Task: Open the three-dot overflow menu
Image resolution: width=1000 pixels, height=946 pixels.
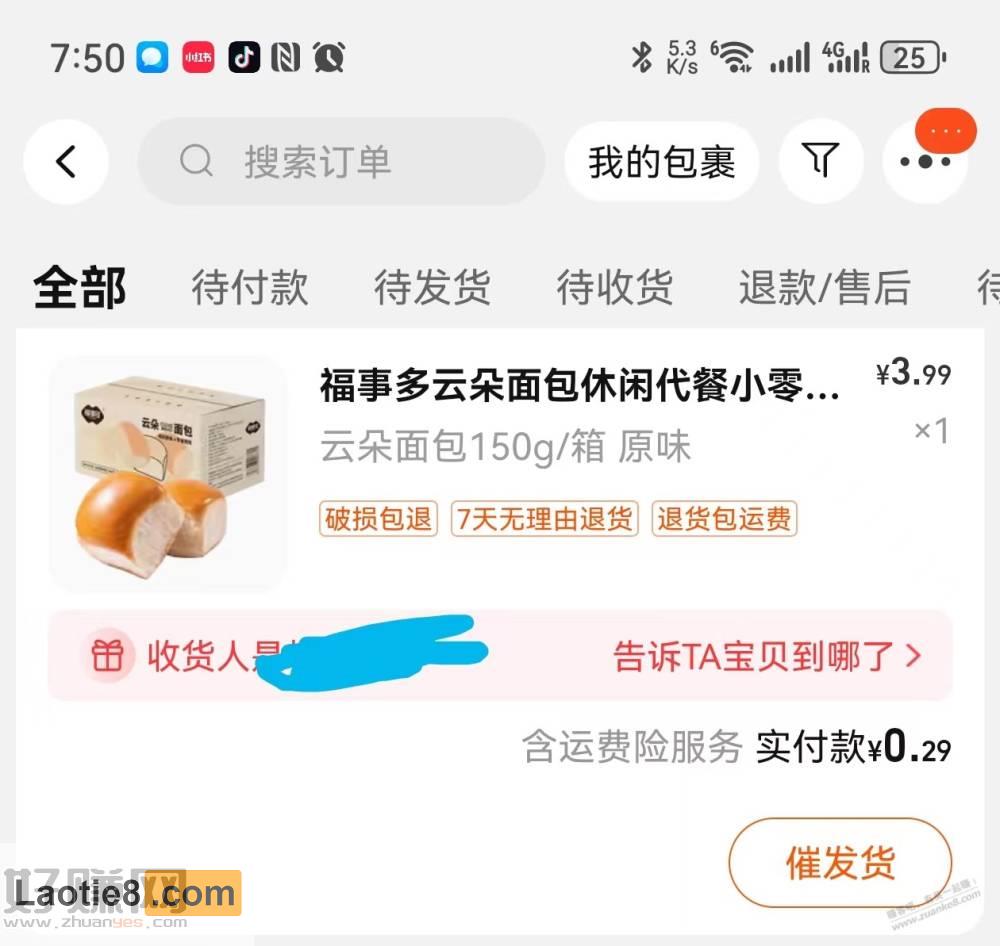Action: click(925, 161)
